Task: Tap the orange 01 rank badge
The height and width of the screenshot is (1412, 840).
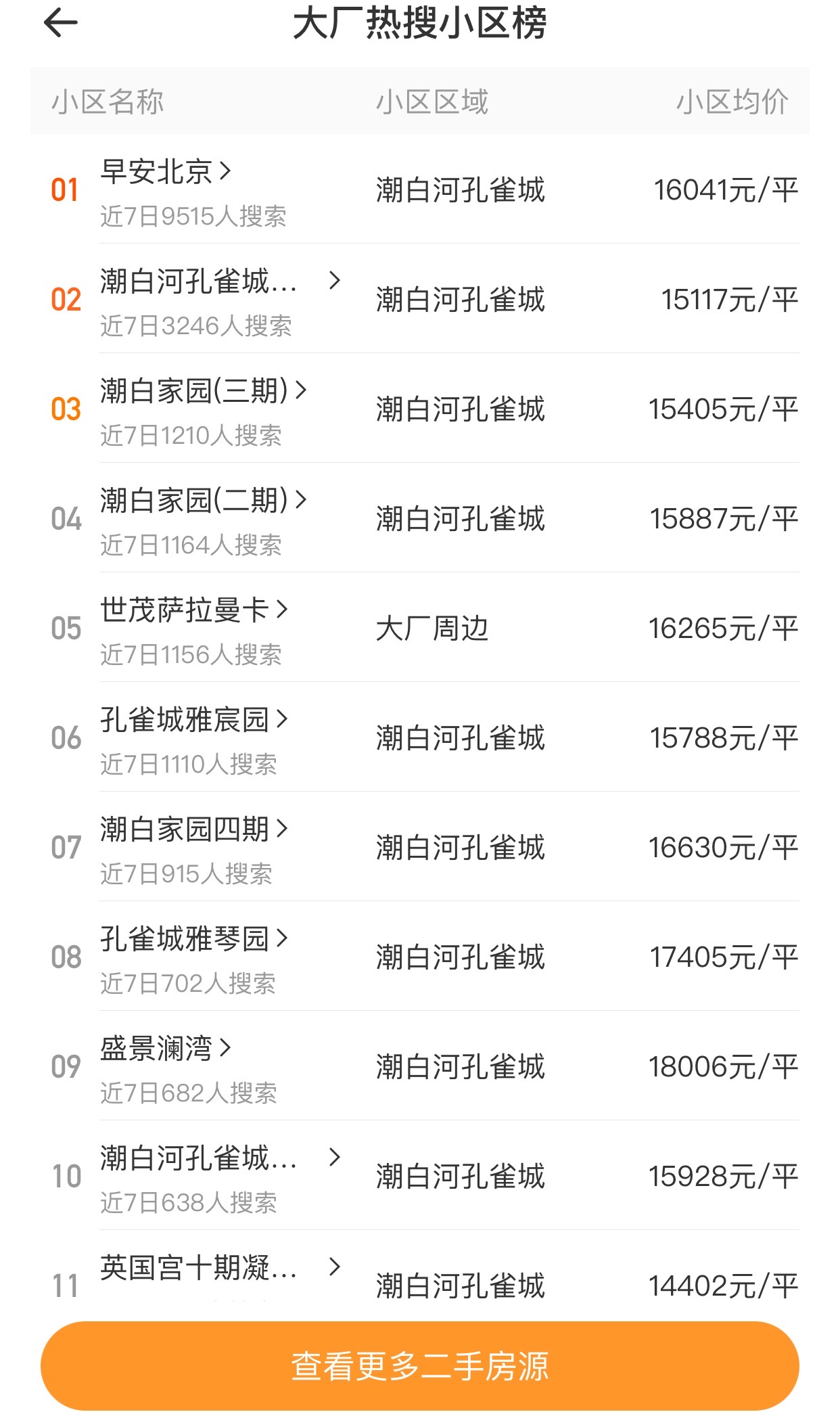Action: click(x=64, y=191)
